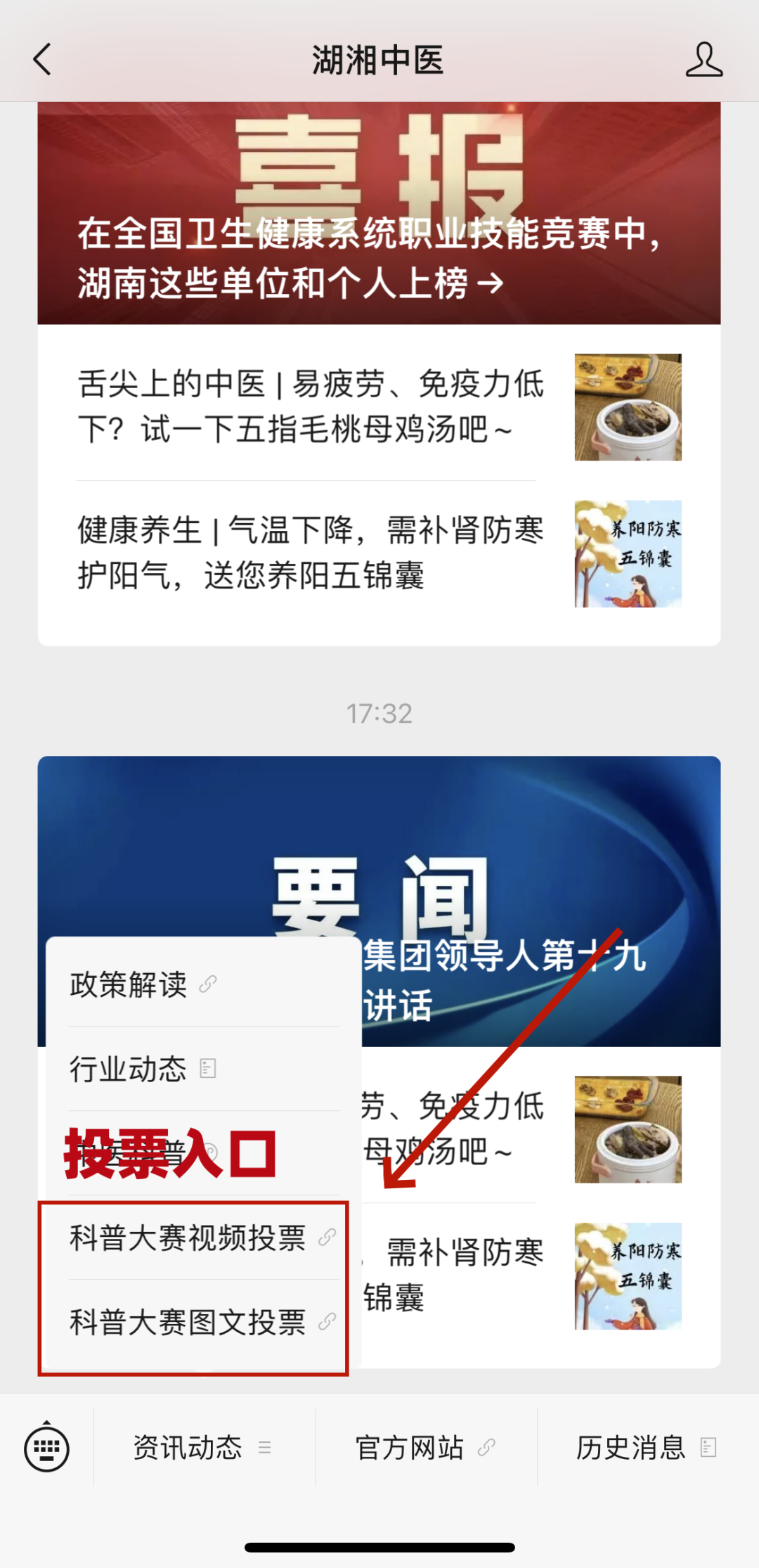Image resolution: width=759 pixels, height=1568 pixels.
Task: Open the 官方网站 link
Action: point(425,1448)
